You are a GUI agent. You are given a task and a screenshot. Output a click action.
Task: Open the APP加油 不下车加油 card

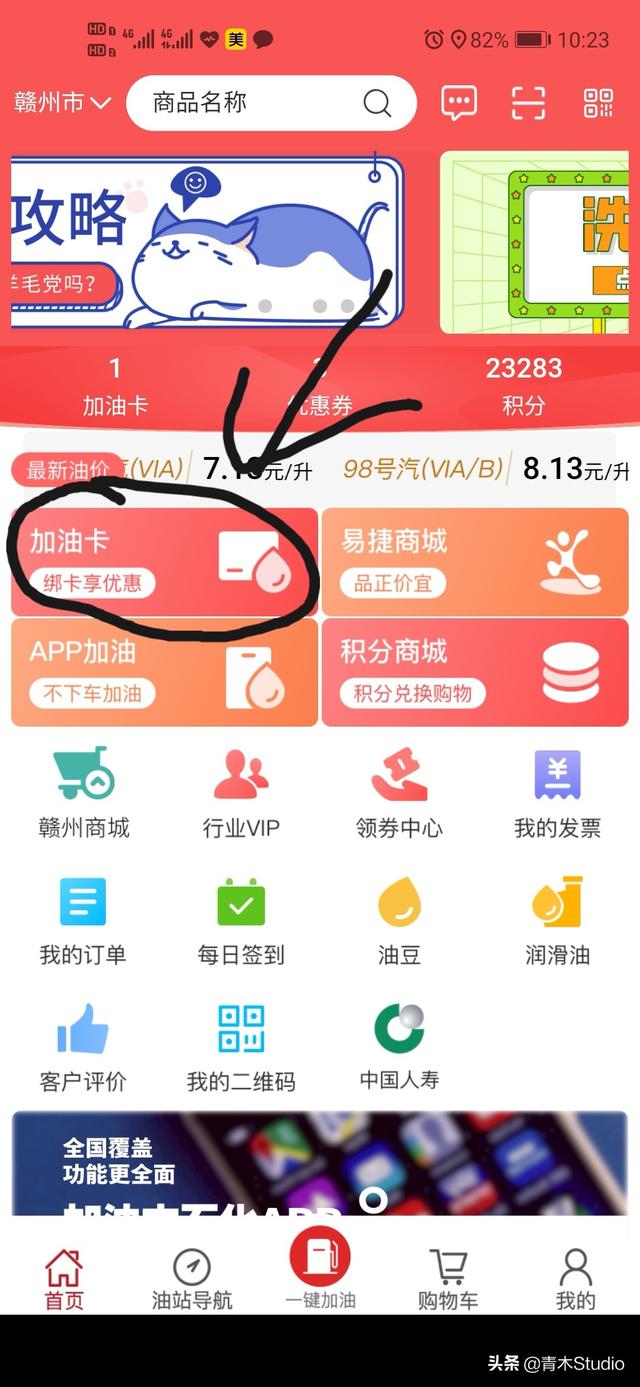tap(165, 672)
